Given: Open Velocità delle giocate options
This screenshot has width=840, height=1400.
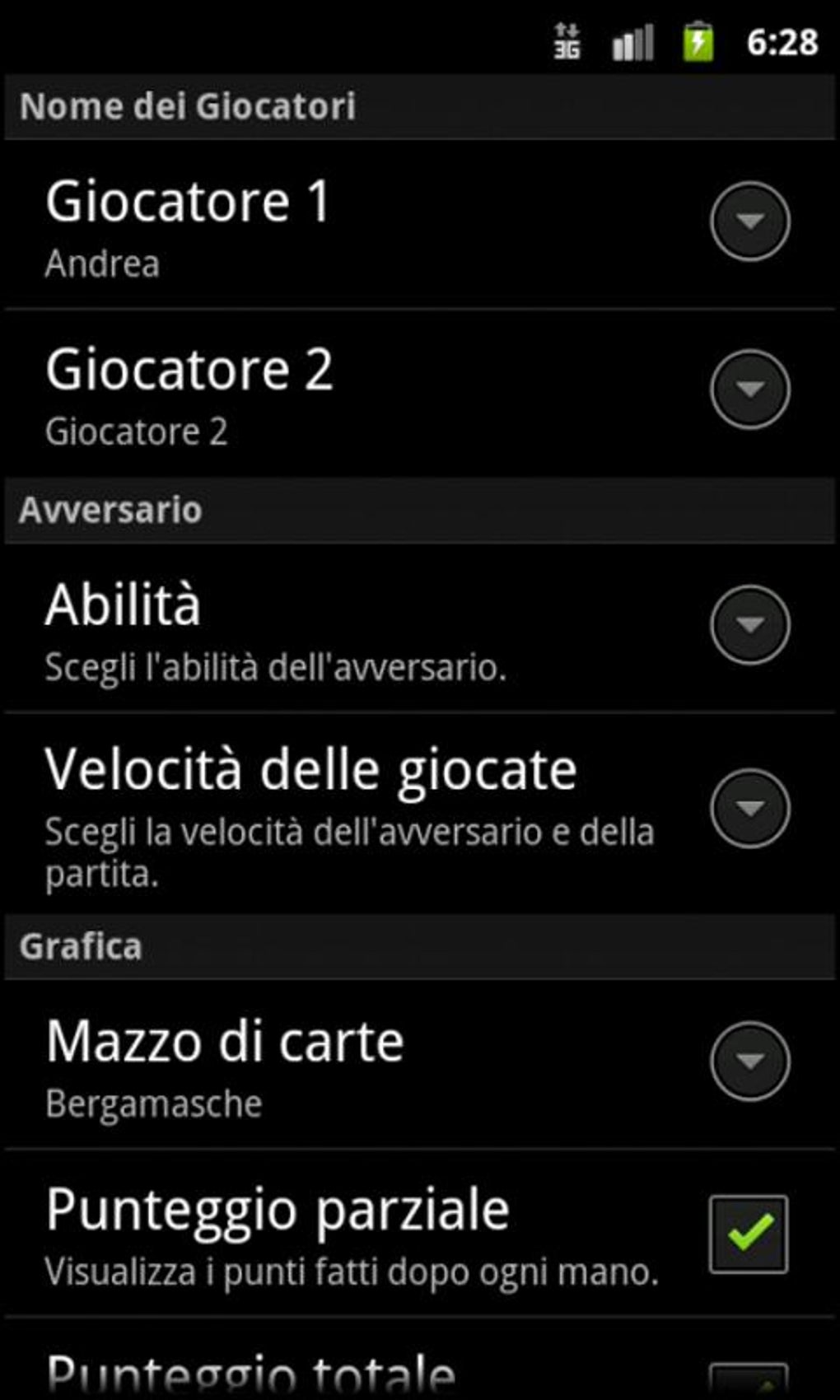Looking at the screenshot, I should coord(749,808).
